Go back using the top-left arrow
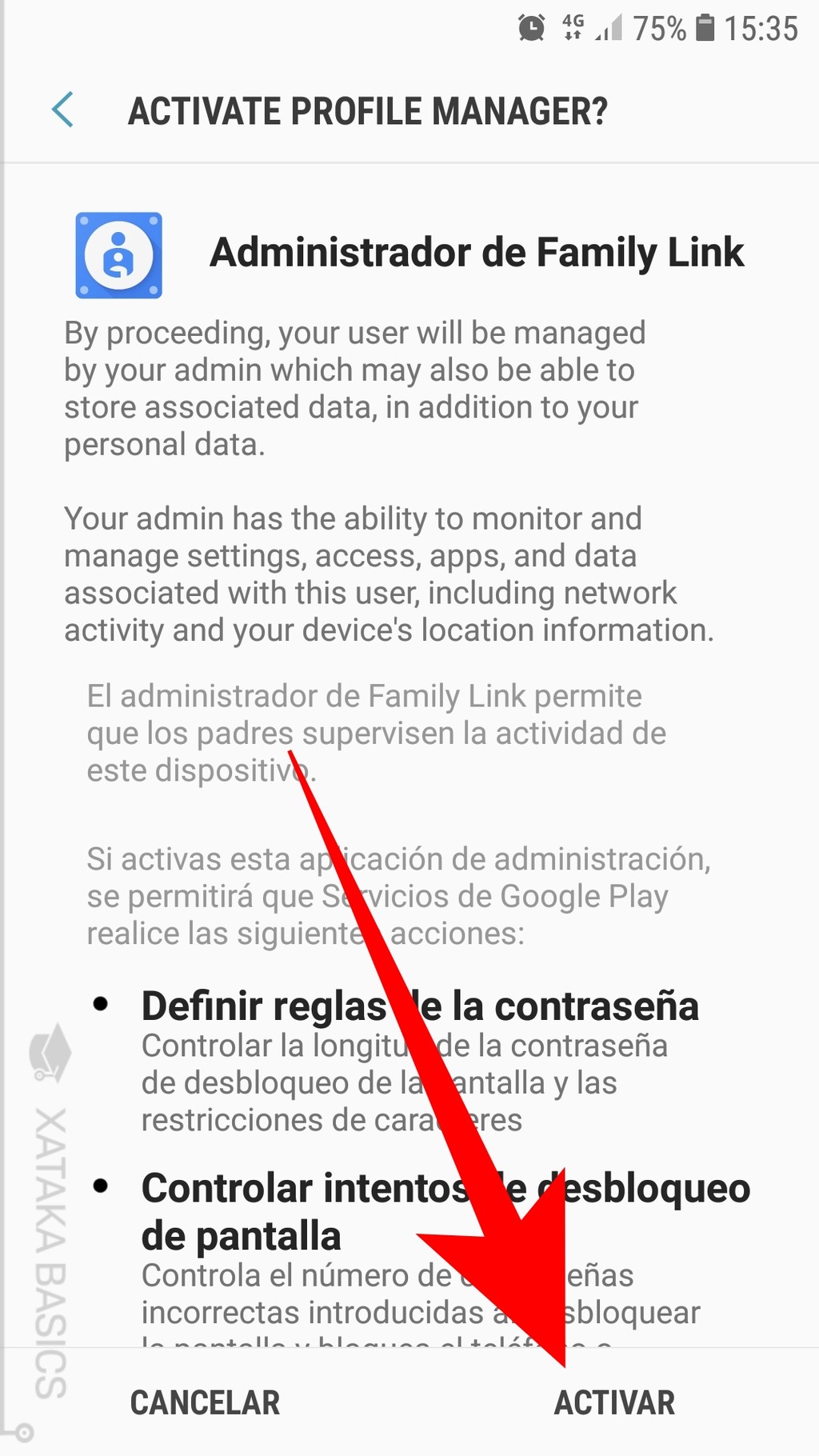819x1456 pixels. tap(62, 110)
